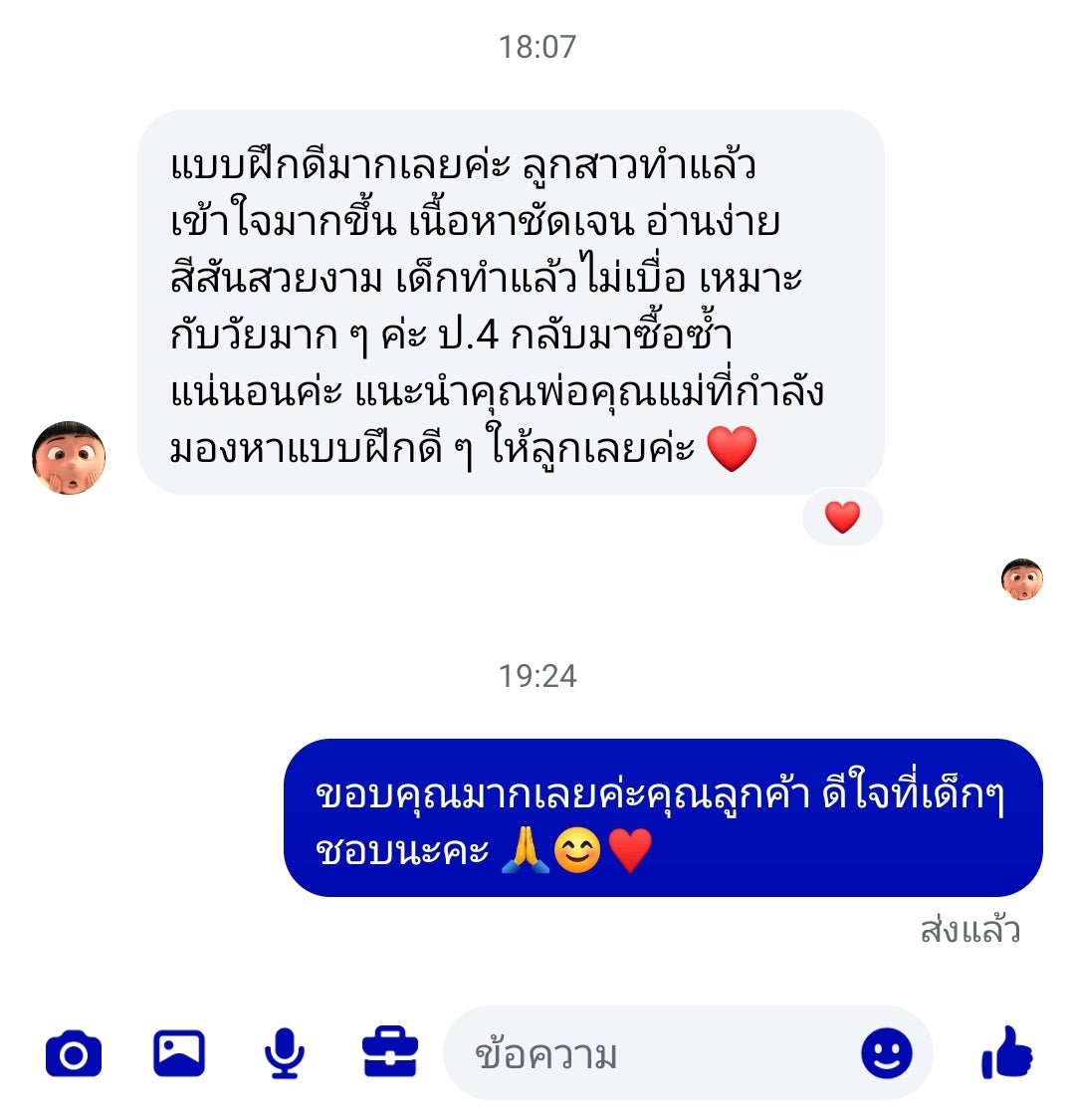1074x1120 pixels.
Task: Open the camera to take a photo
Action: pos(74,1054)
